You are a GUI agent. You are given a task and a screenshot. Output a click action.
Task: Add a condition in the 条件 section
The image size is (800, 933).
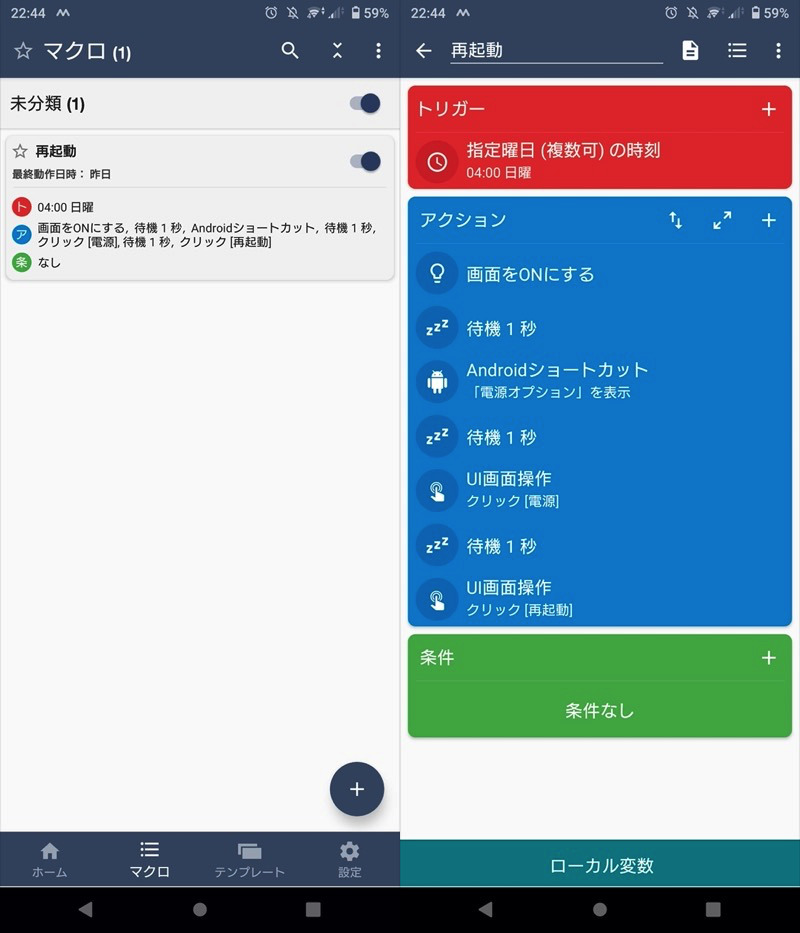(768, 658)
